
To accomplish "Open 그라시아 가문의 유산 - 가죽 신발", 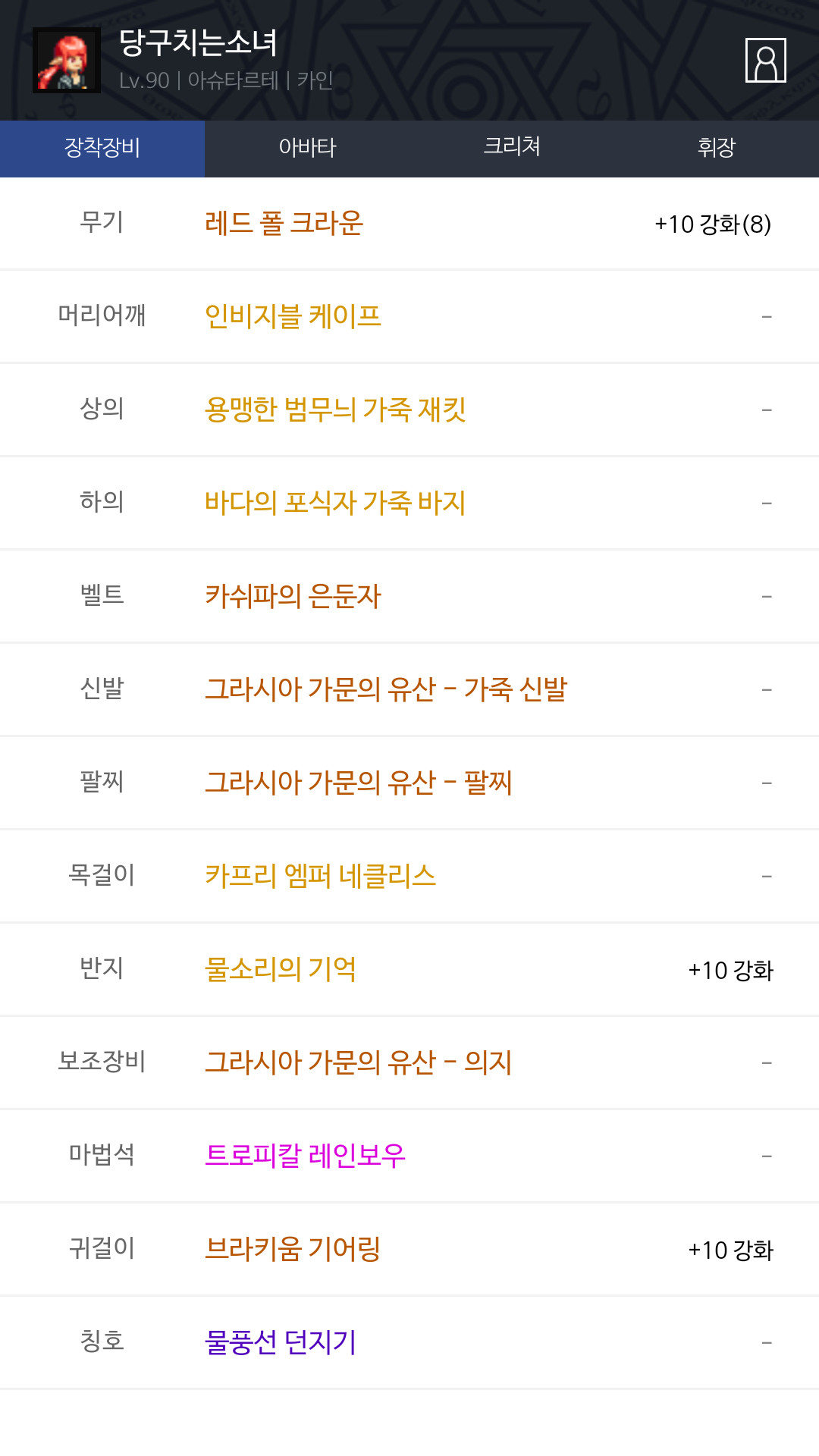I will [x=386, y=689].
